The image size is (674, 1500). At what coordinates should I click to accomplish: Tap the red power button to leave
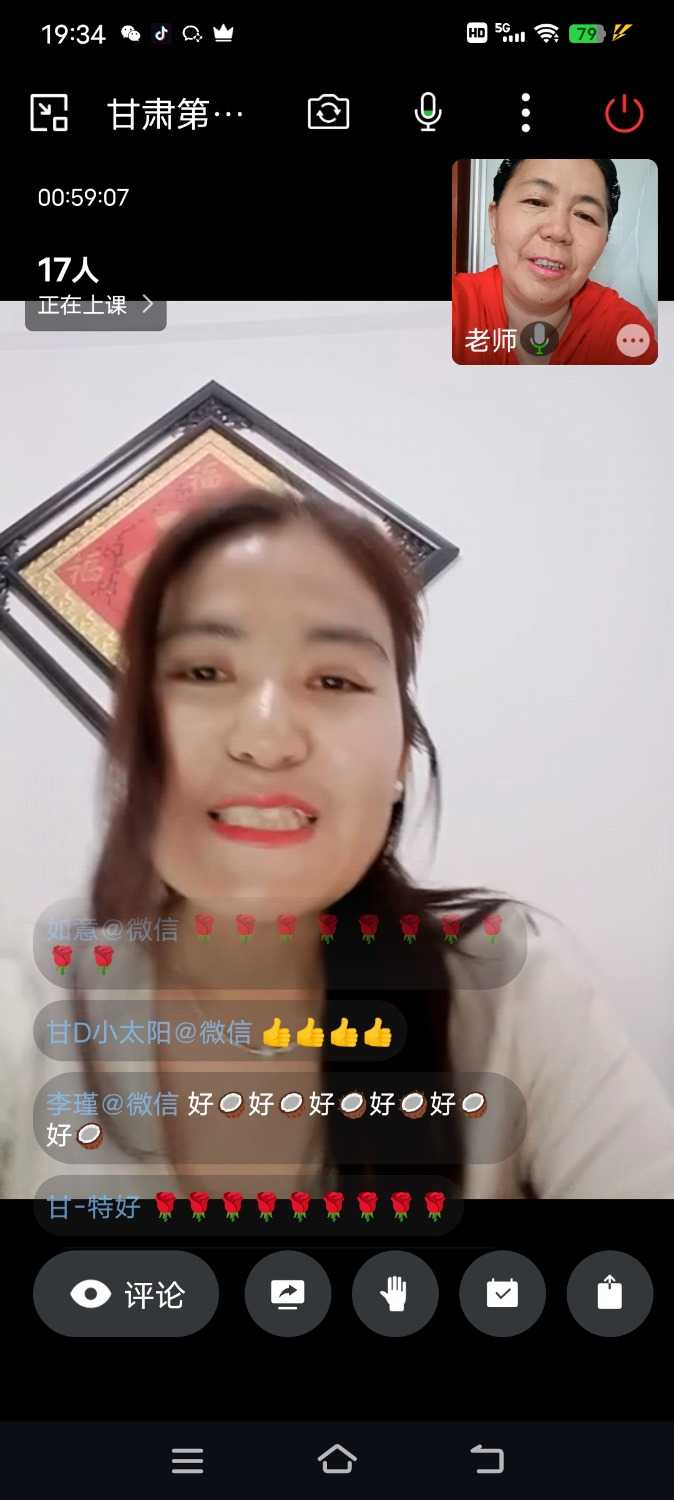[624, 113]
